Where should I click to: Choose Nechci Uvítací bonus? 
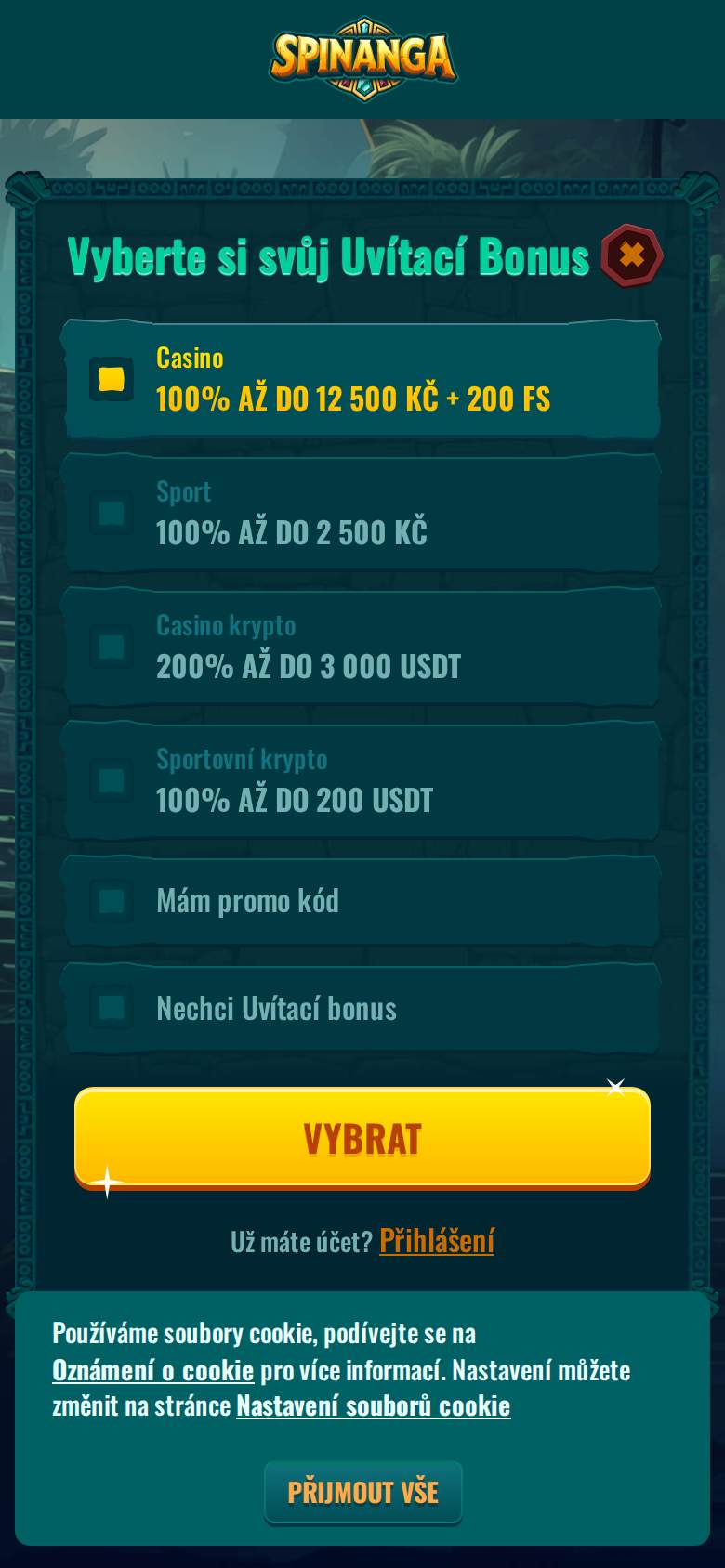point(362,1009)
